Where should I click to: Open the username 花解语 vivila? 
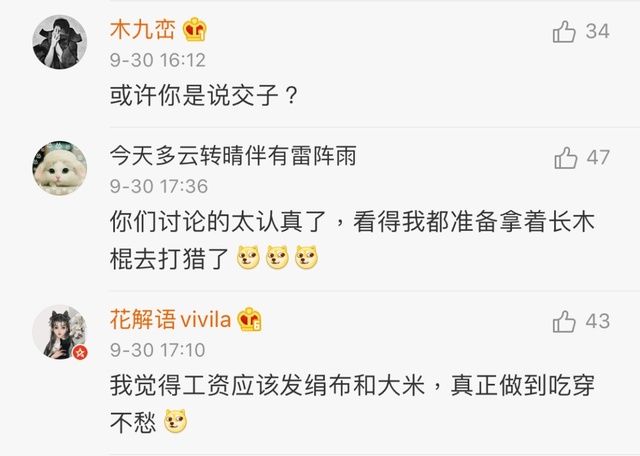click(170, 320)
